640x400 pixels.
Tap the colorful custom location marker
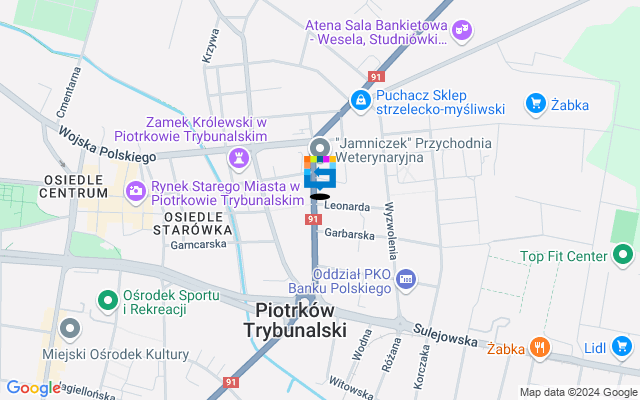(x=319, y=171)
